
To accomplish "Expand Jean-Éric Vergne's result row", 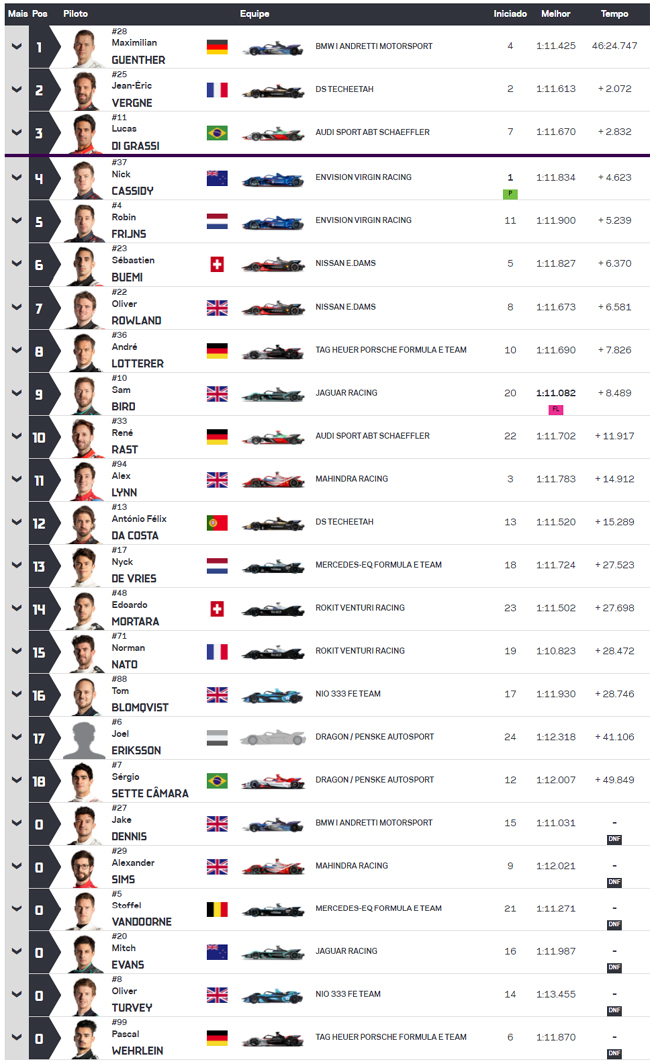I will click(x=17, y=89).
